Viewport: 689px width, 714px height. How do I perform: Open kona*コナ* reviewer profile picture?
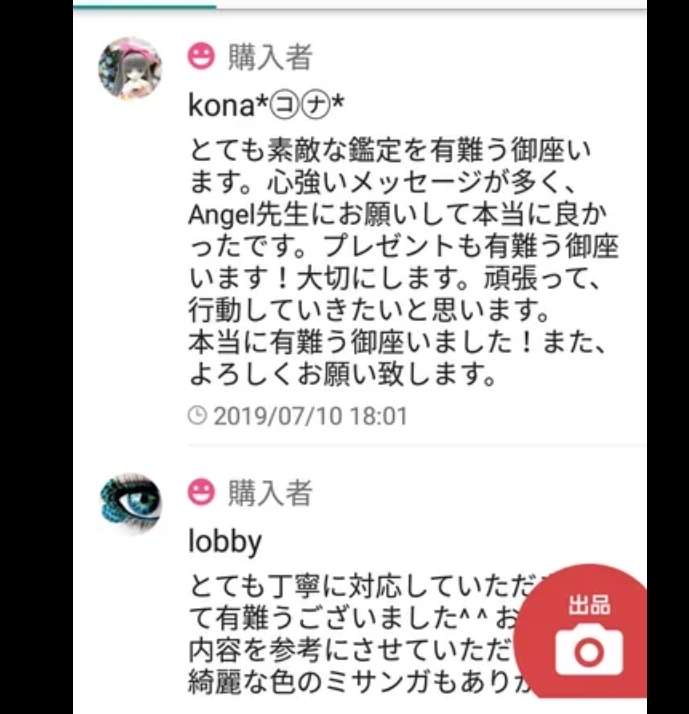(130, 68)
